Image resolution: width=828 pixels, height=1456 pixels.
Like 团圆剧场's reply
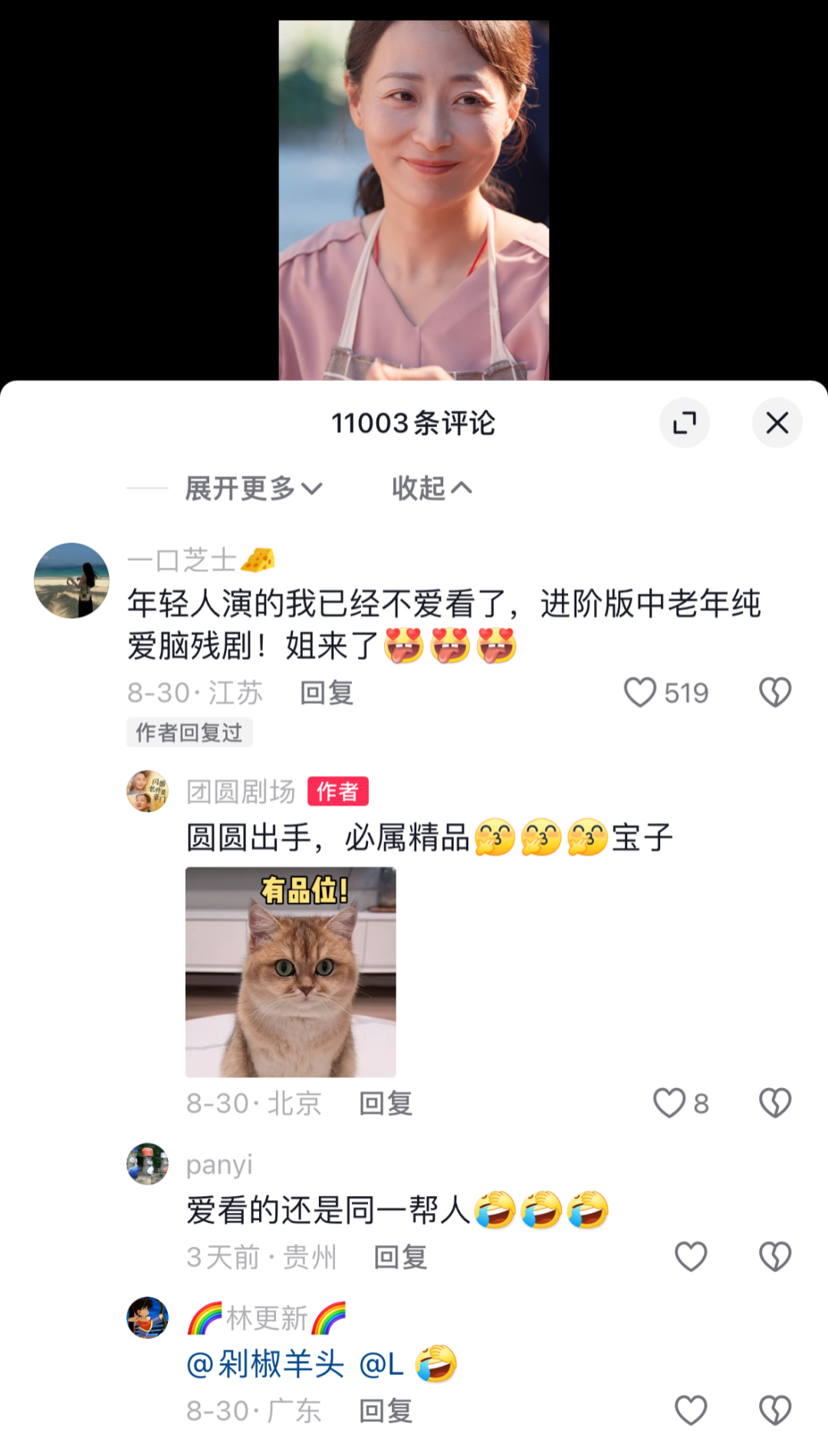[669, 1103]
